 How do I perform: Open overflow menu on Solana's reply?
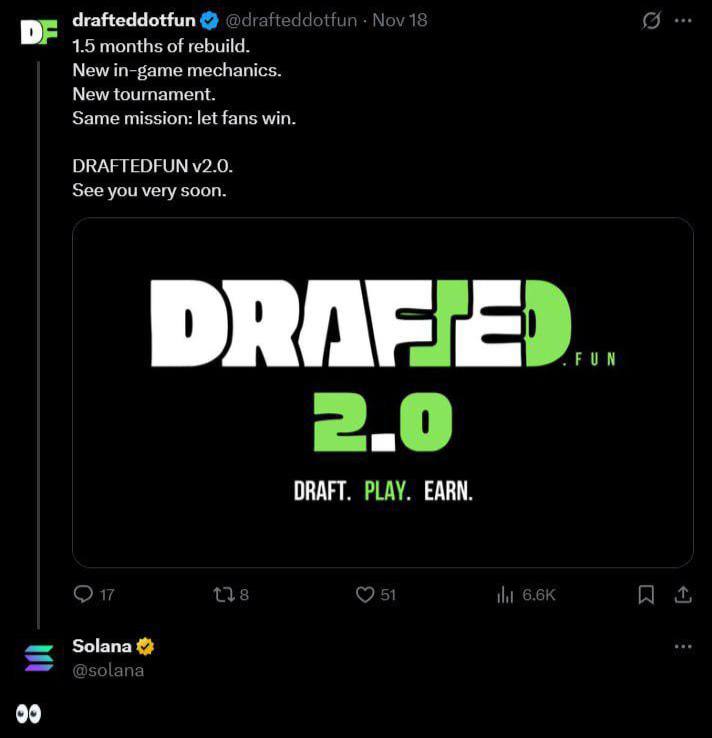click(683, 647)
